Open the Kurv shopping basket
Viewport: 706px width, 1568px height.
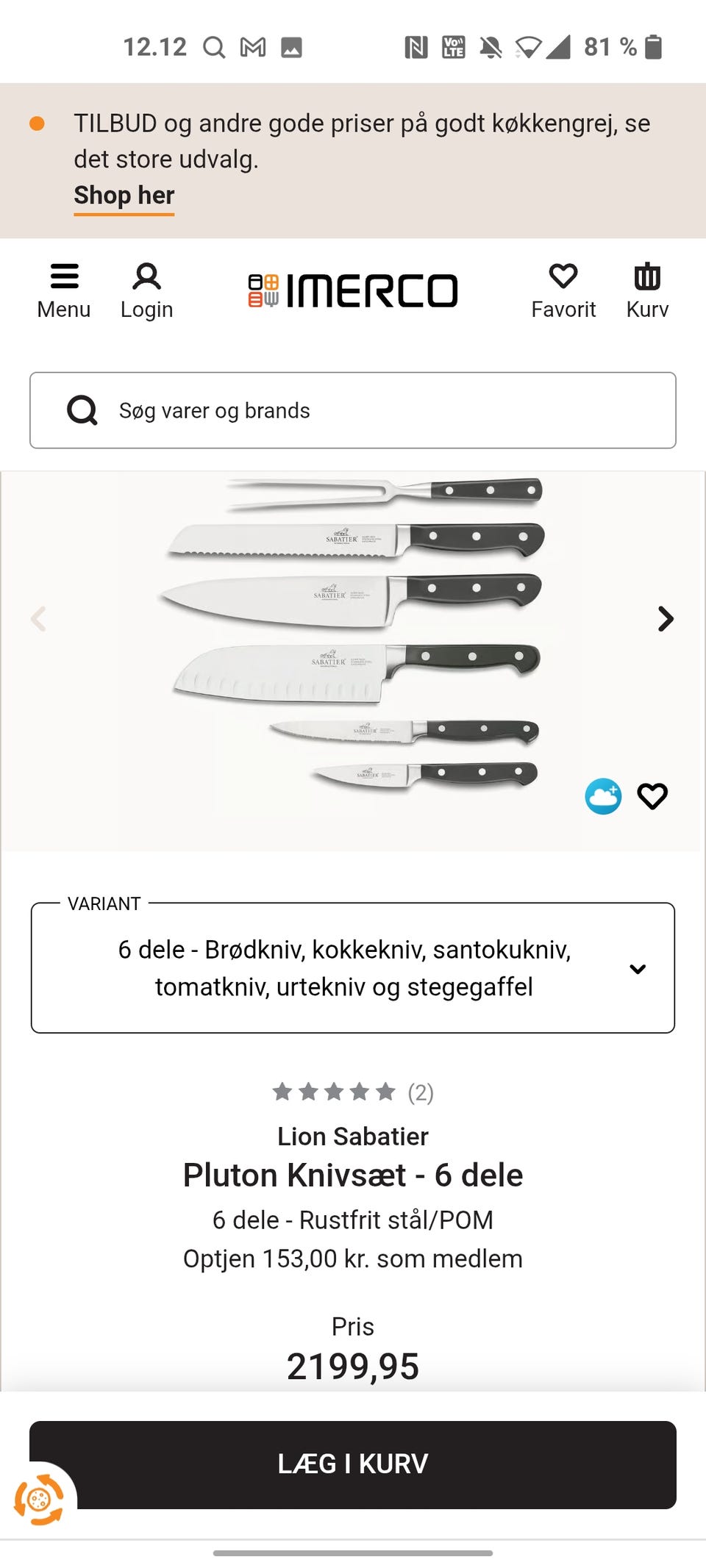pos(647,291)
